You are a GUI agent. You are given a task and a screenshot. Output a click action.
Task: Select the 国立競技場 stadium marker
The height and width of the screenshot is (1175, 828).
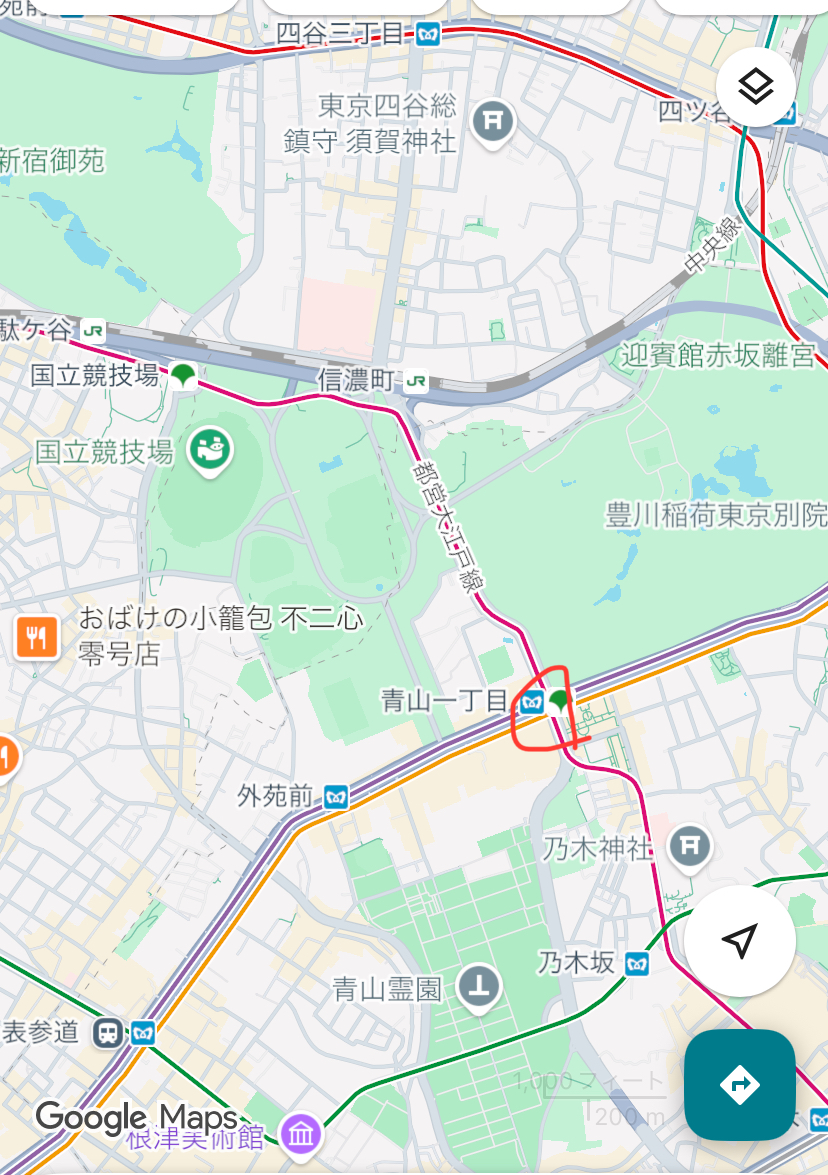210,452
